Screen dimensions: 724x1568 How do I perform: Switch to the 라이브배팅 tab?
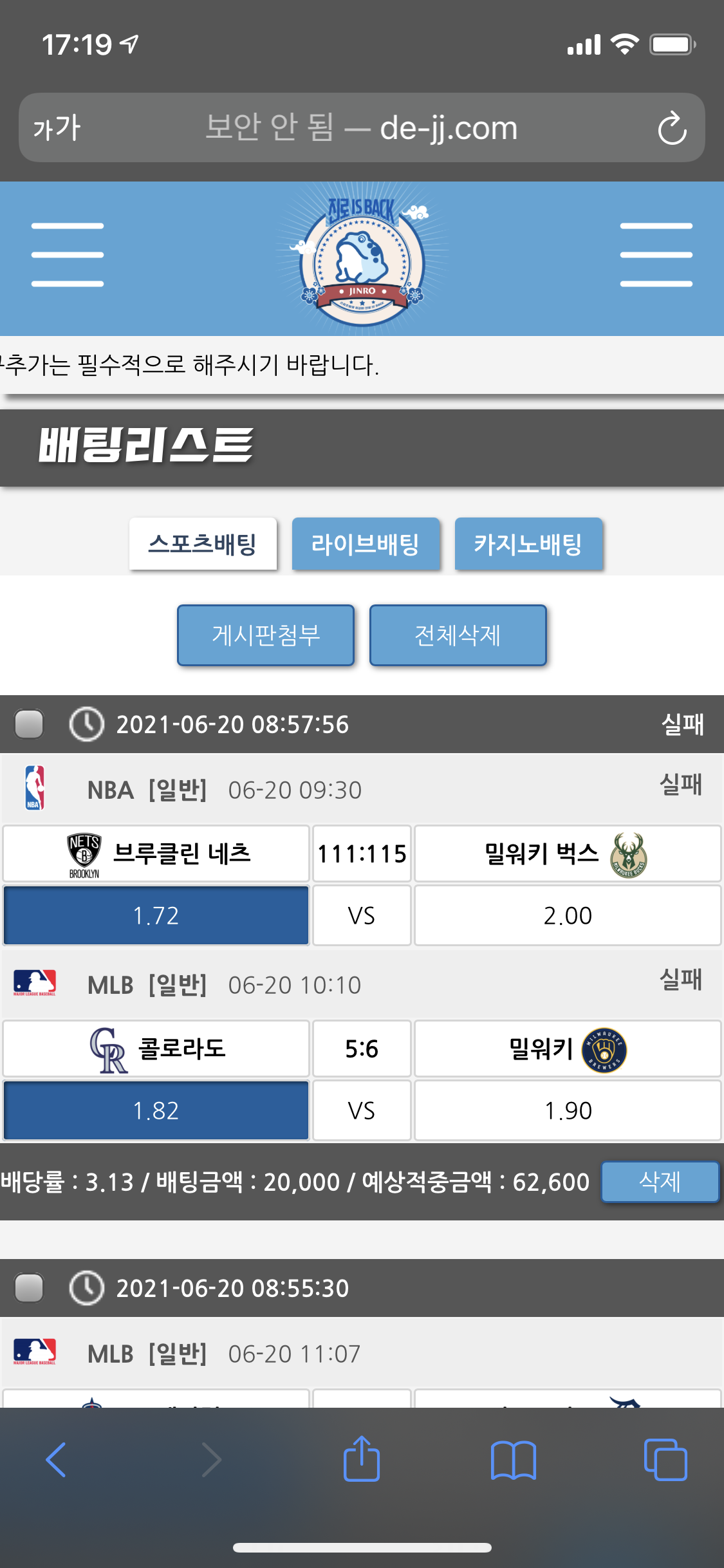point(366,544)
